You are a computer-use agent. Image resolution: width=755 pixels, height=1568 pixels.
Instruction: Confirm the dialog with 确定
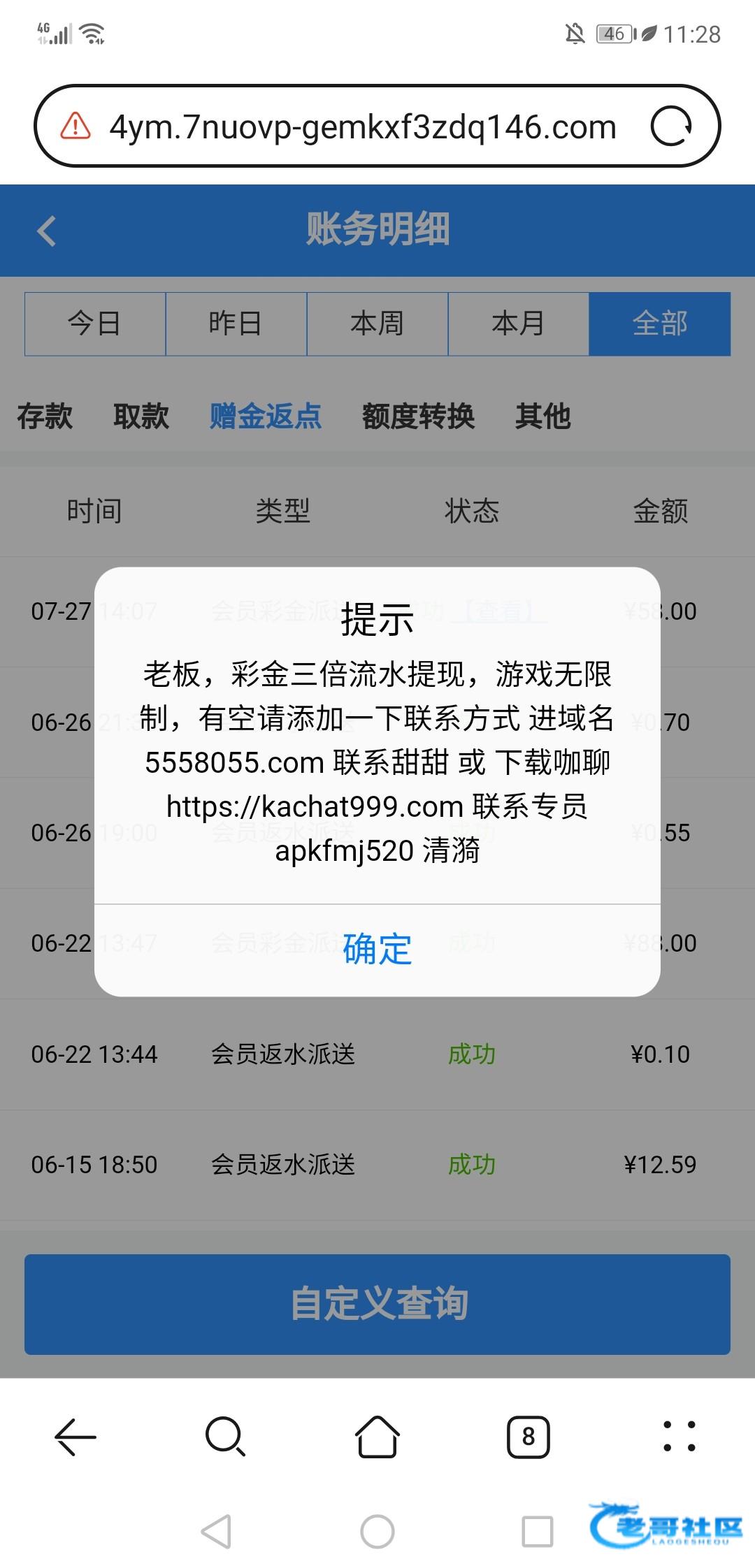coord(377,949)
